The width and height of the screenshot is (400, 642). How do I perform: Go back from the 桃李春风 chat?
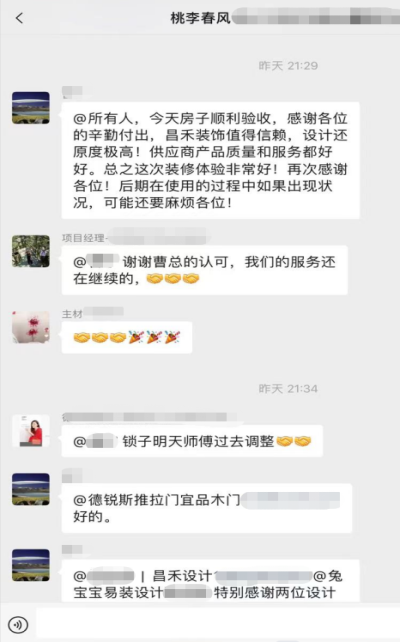19,18
